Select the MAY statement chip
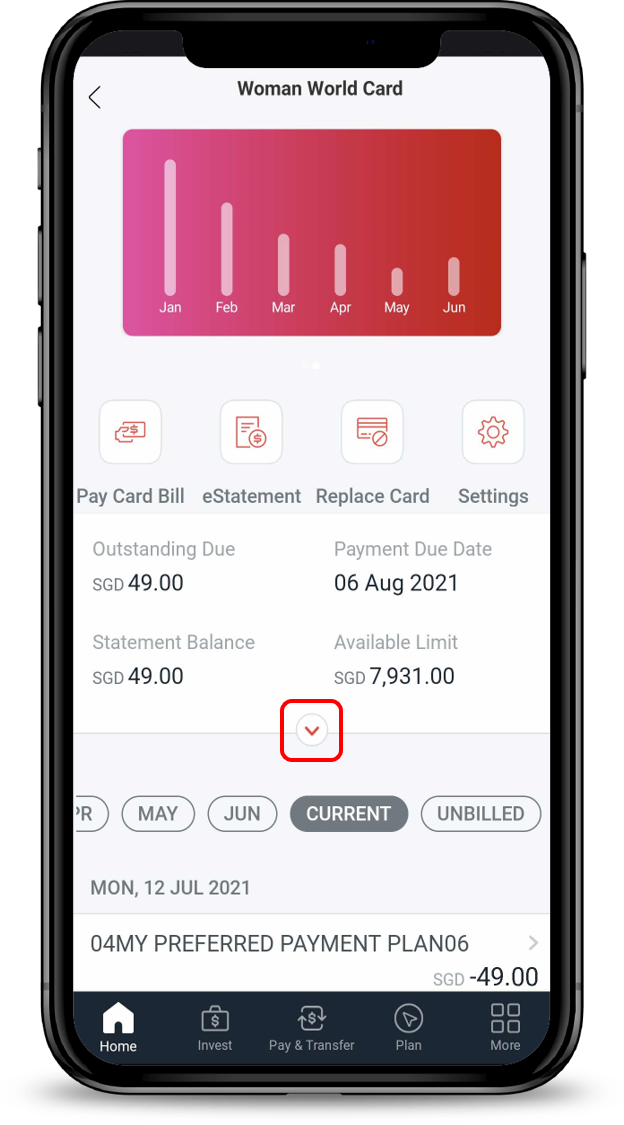 click(x=158, y=814)
